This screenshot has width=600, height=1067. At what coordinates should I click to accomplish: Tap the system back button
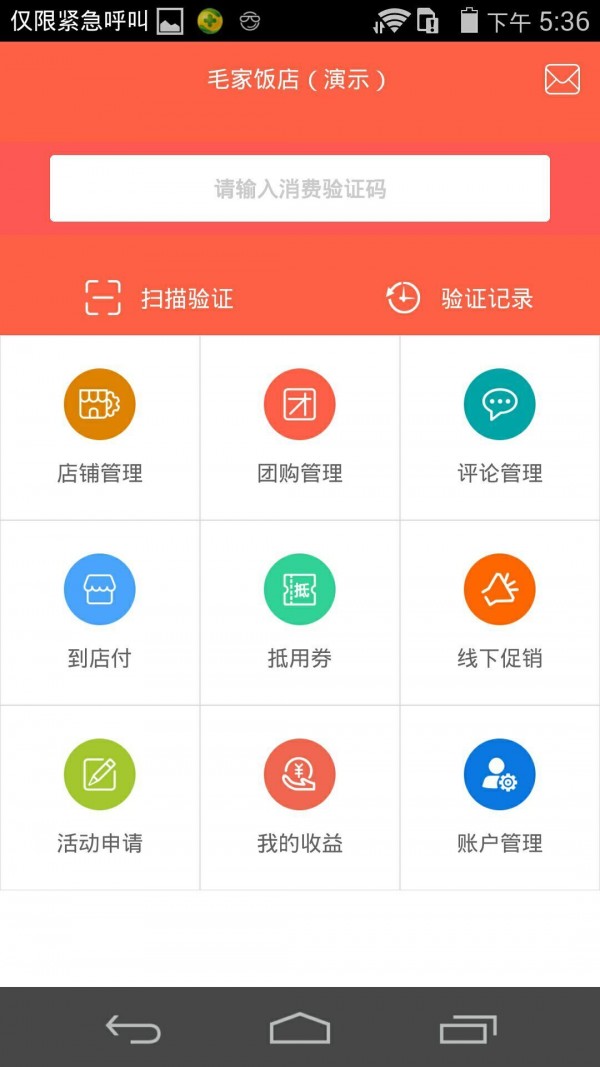(x=133, y=1028)
